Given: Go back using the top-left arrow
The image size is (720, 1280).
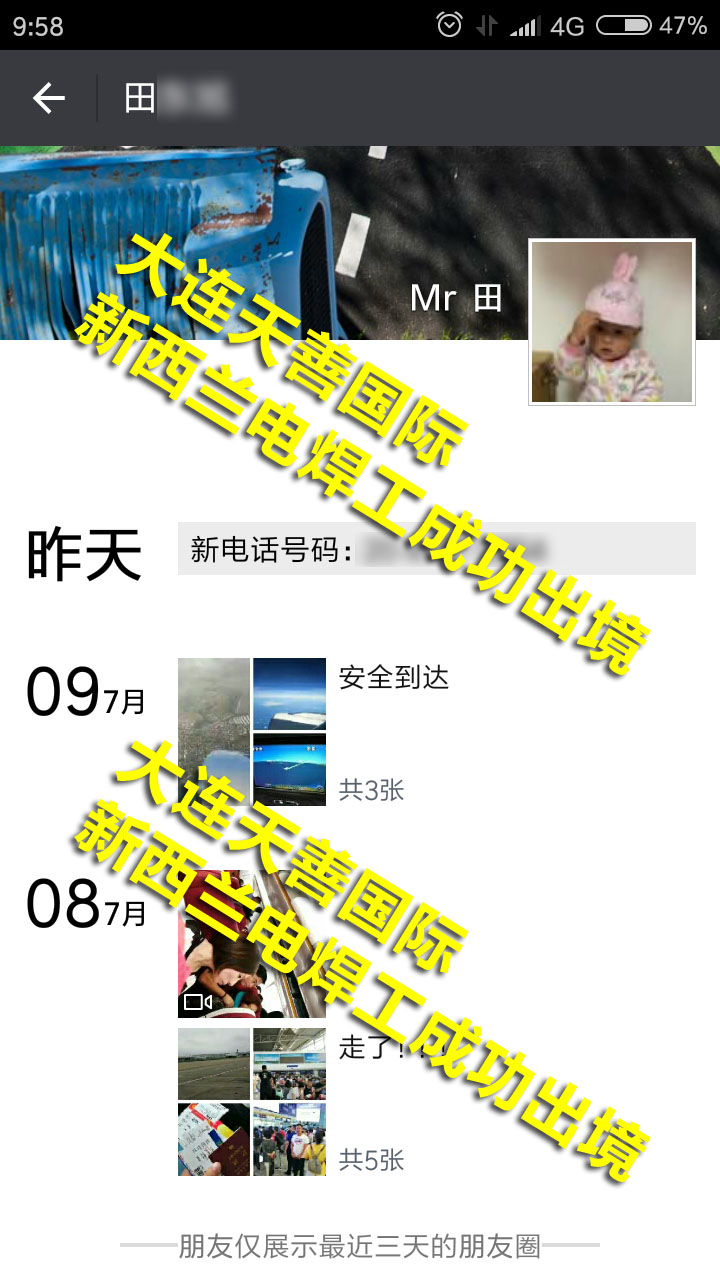Looking at the screenshot, I should (48, 98).
